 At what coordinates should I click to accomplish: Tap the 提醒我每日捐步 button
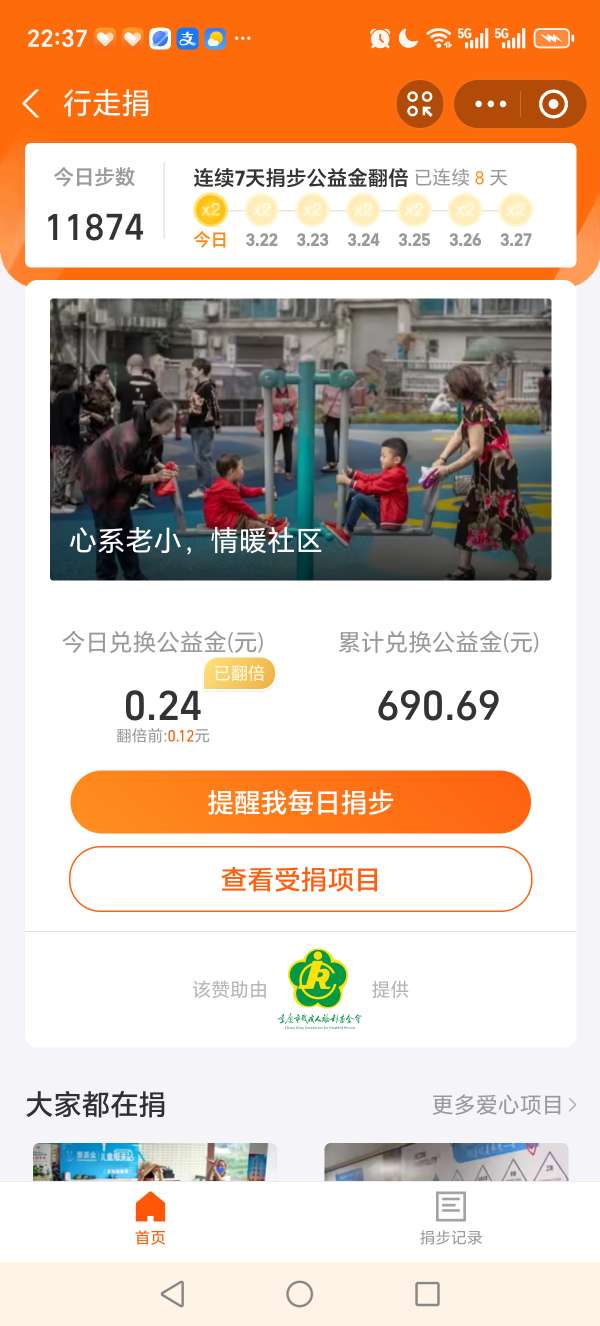300,802
